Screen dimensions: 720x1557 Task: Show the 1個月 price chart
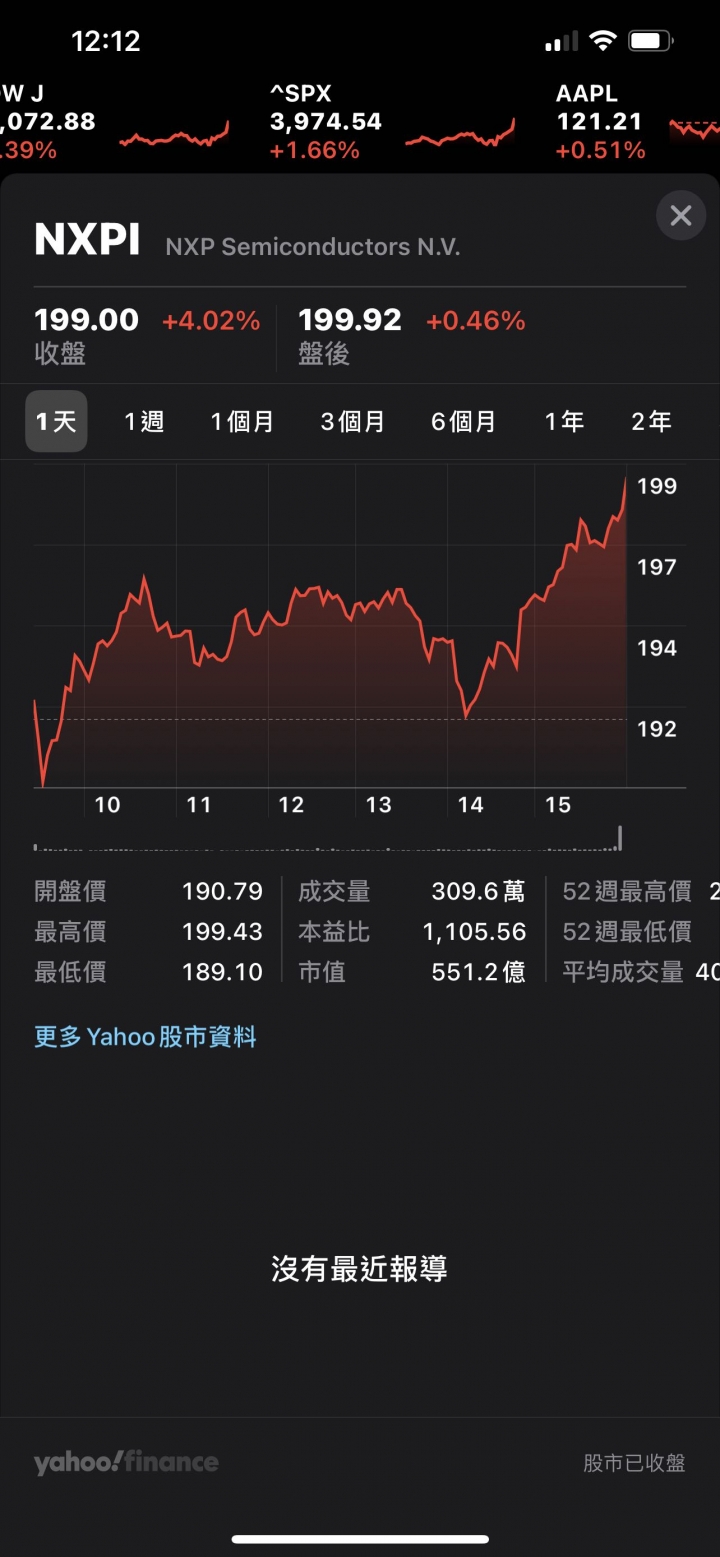(x=243, y=421)
